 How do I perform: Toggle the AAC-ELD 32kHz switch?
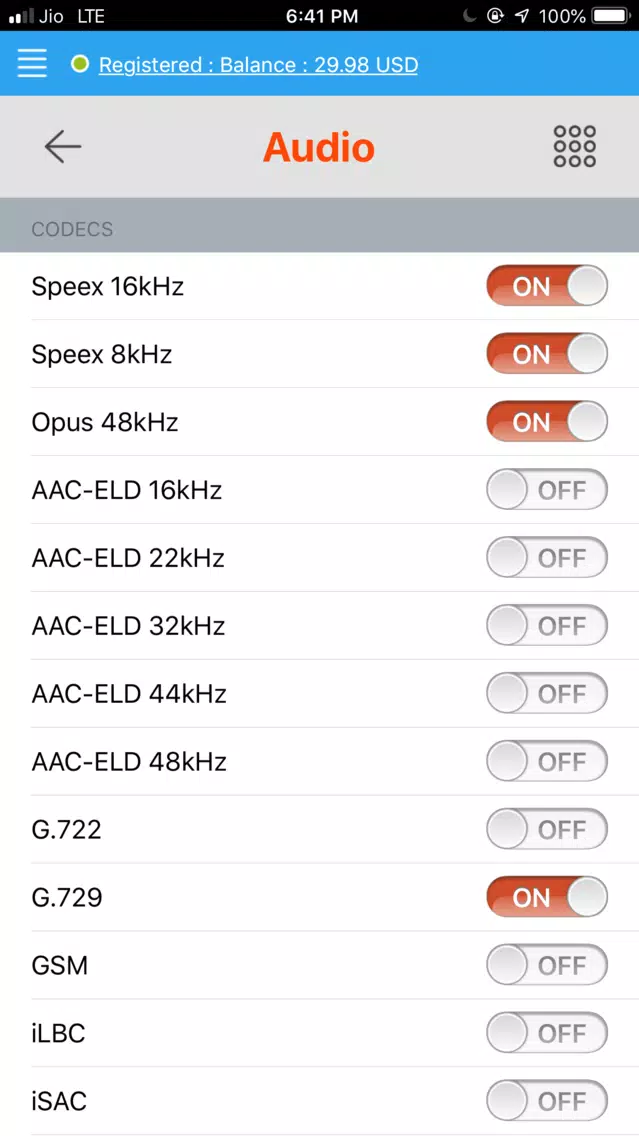click(547, 625)
